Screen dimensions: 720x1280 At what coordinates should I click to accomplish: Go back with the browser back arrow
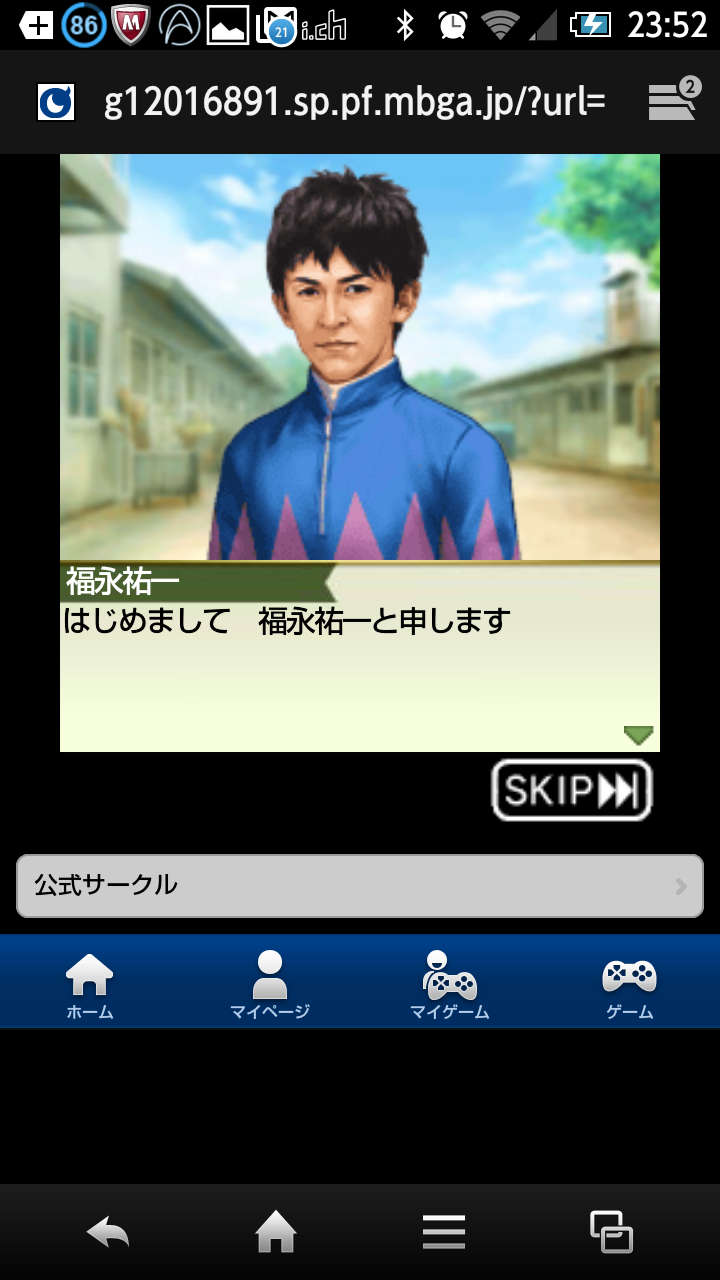(x=108, y=1232)
